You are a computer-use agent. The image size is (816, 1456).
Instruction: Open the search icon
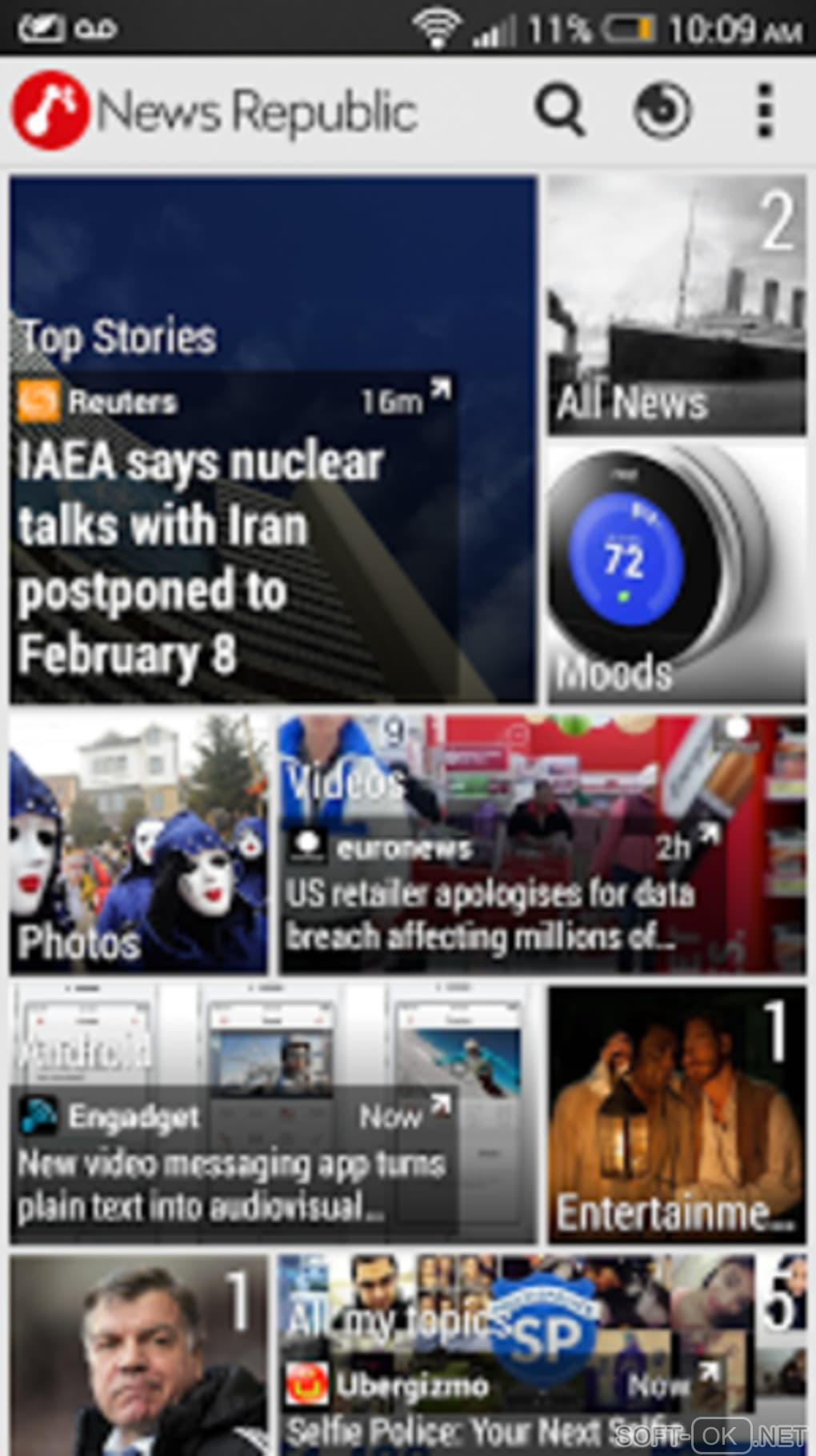coord(559,110)
